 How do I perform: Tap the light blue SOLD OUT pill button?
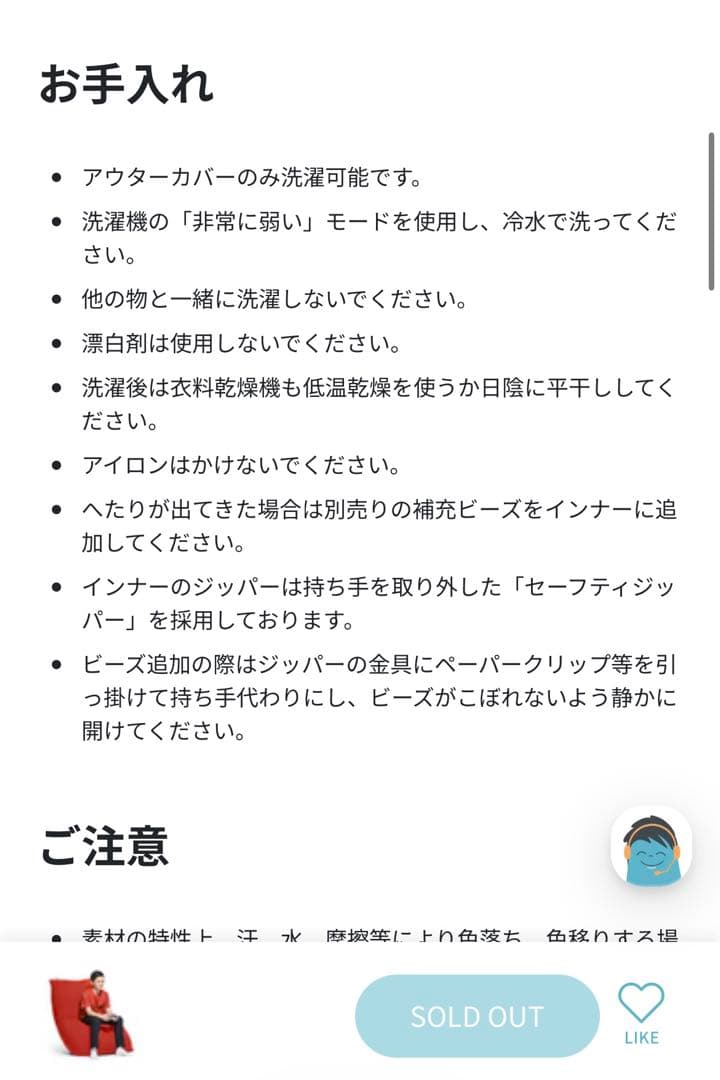coord(477,1015)
